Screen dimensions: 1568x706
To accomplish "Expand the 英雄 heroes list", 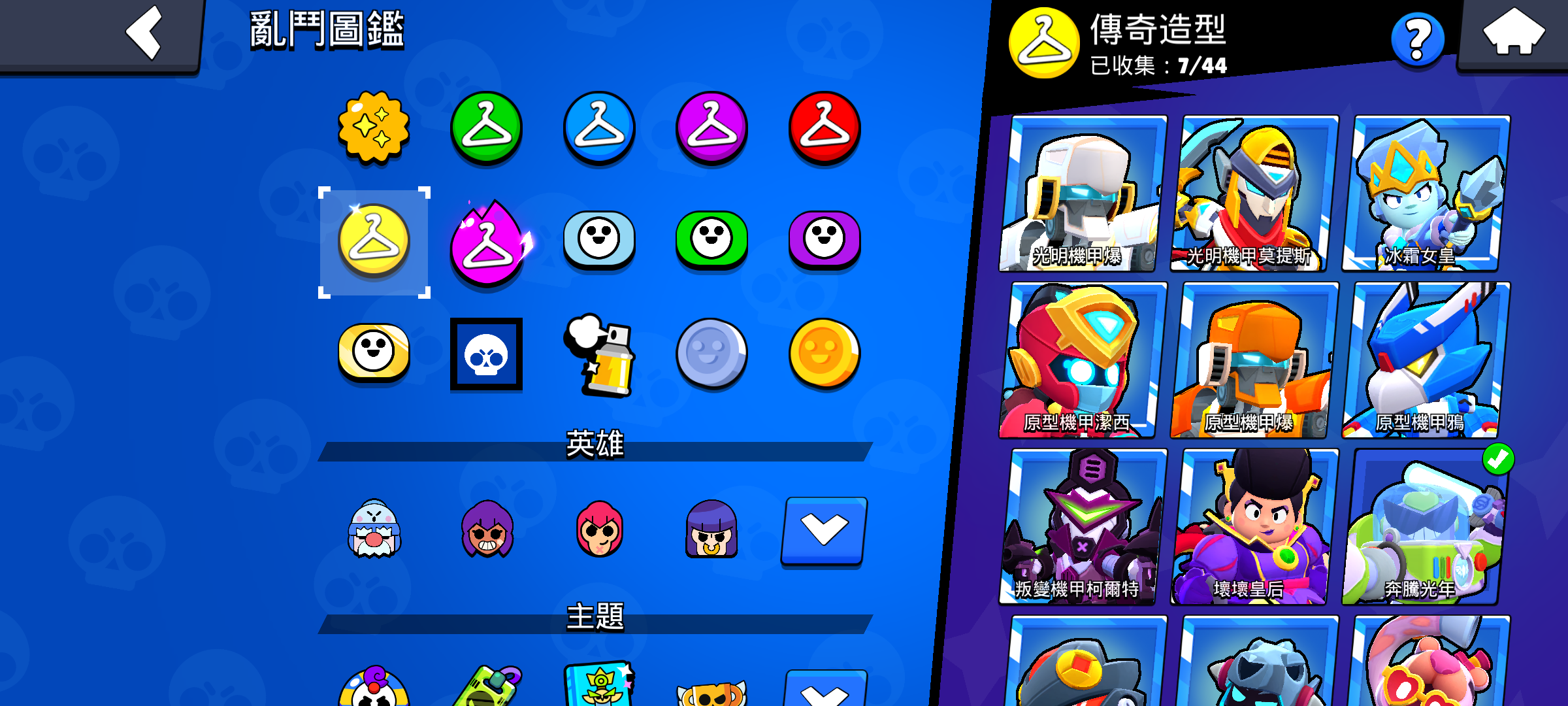I will point(825,529).
